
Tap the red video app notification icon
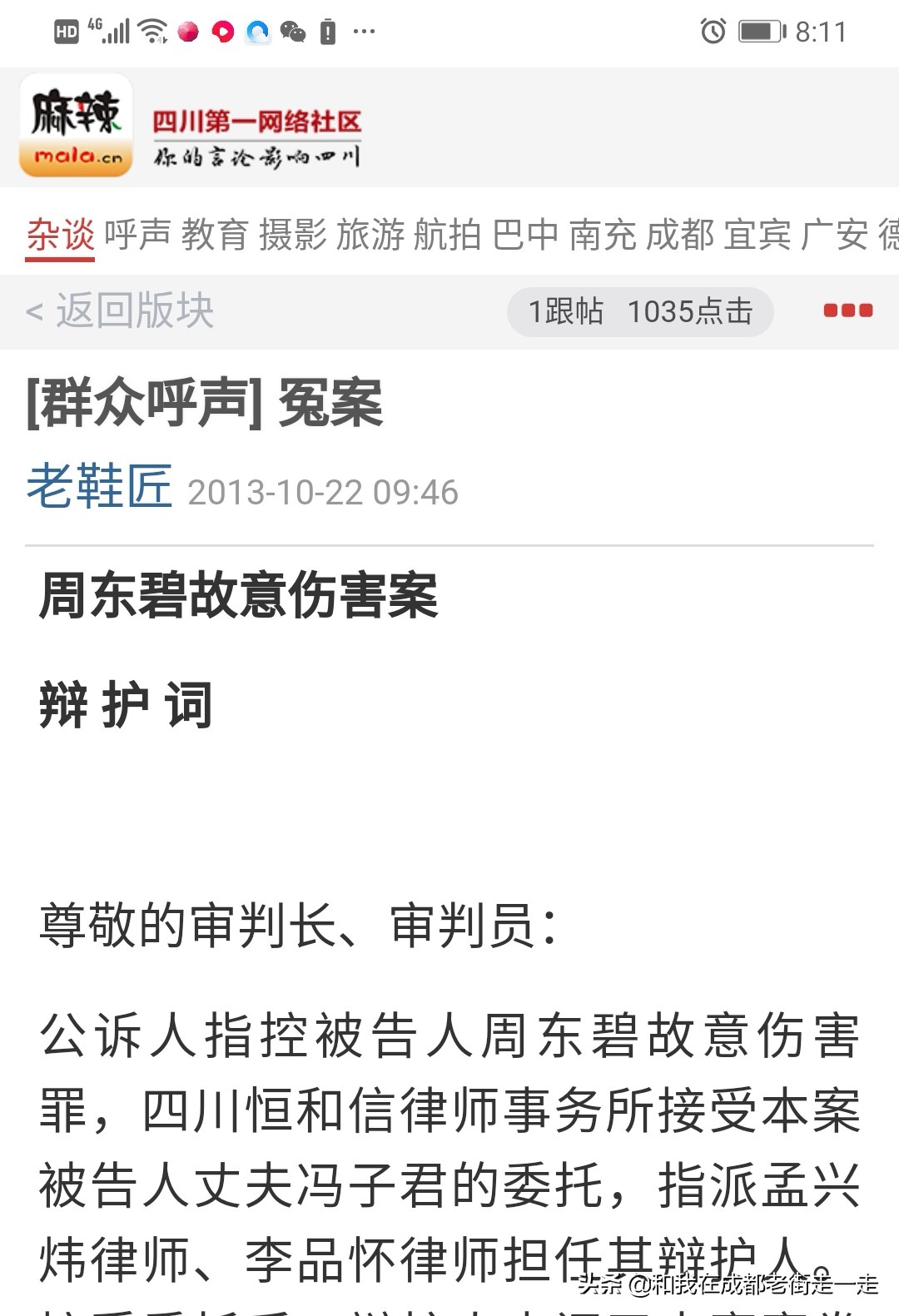coord(222,32)
